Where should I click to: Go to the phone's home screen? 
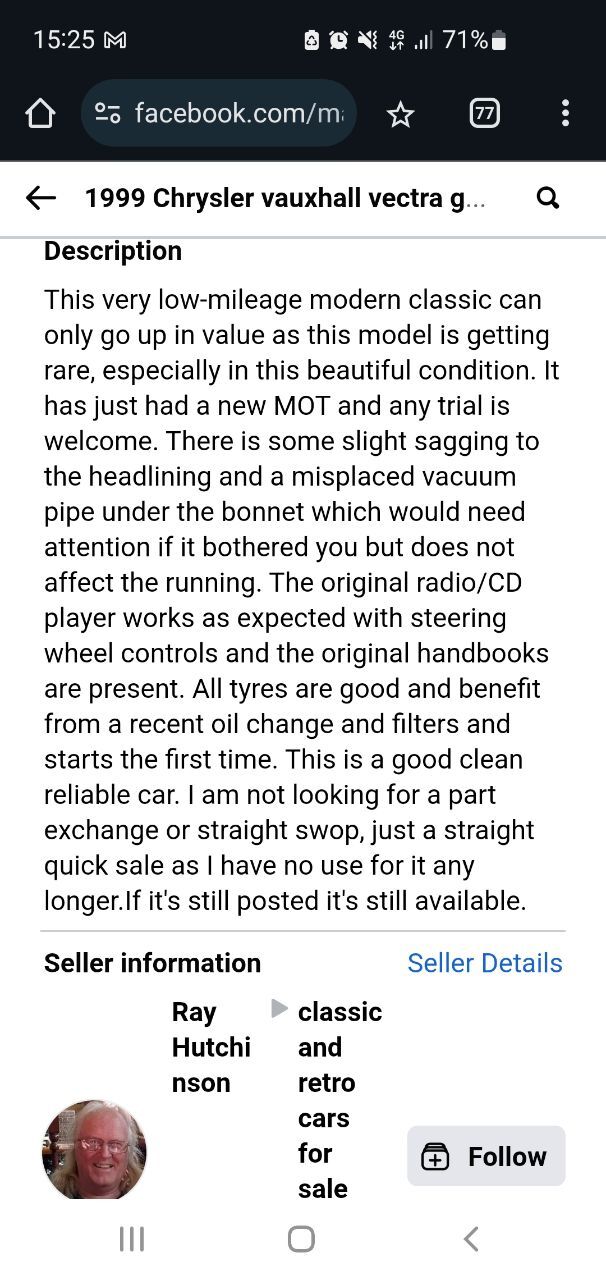[301, 1239]
